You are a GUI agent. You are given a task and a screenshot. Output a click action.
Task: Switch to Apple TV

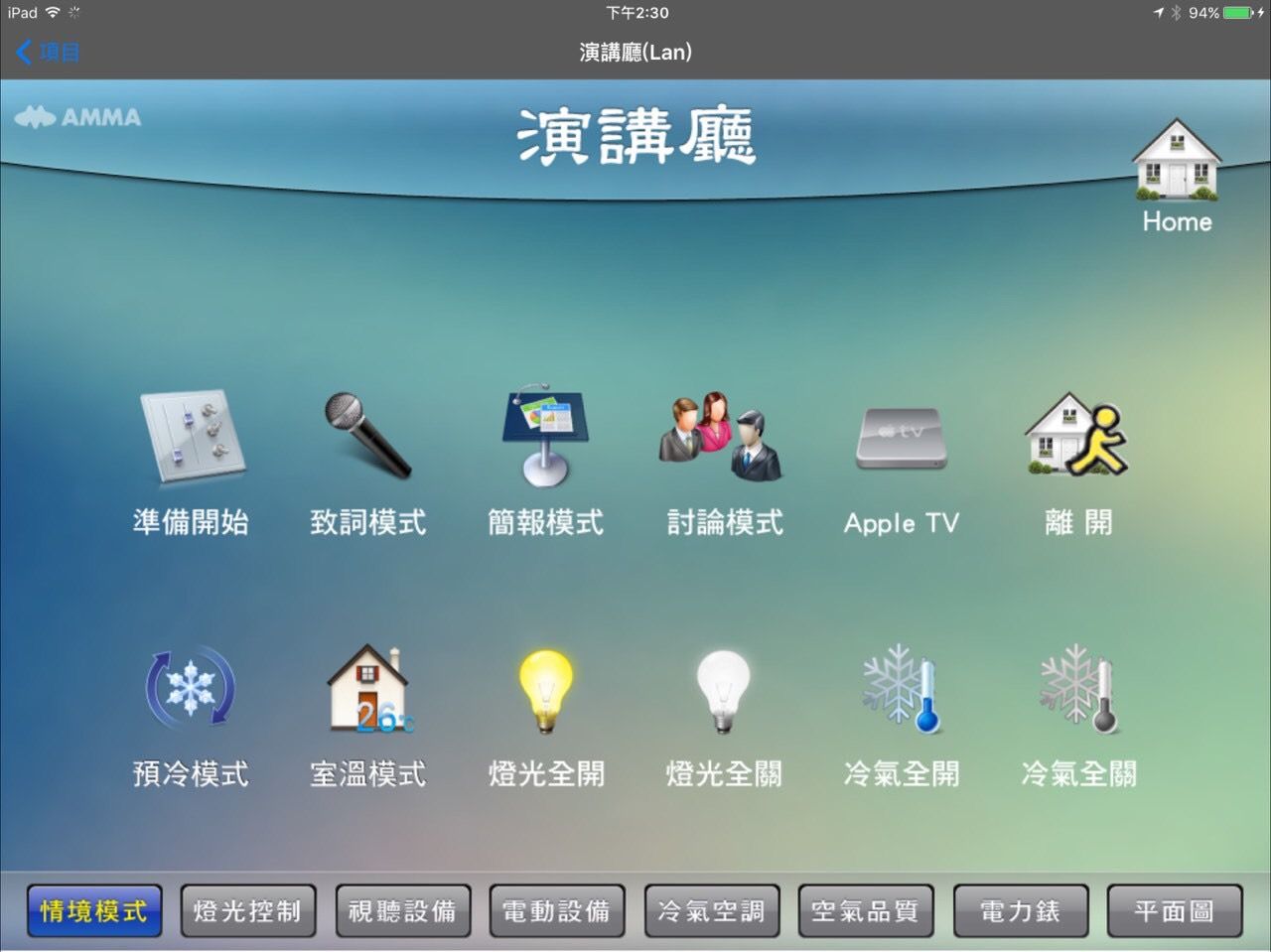click(x=901, y=439)
